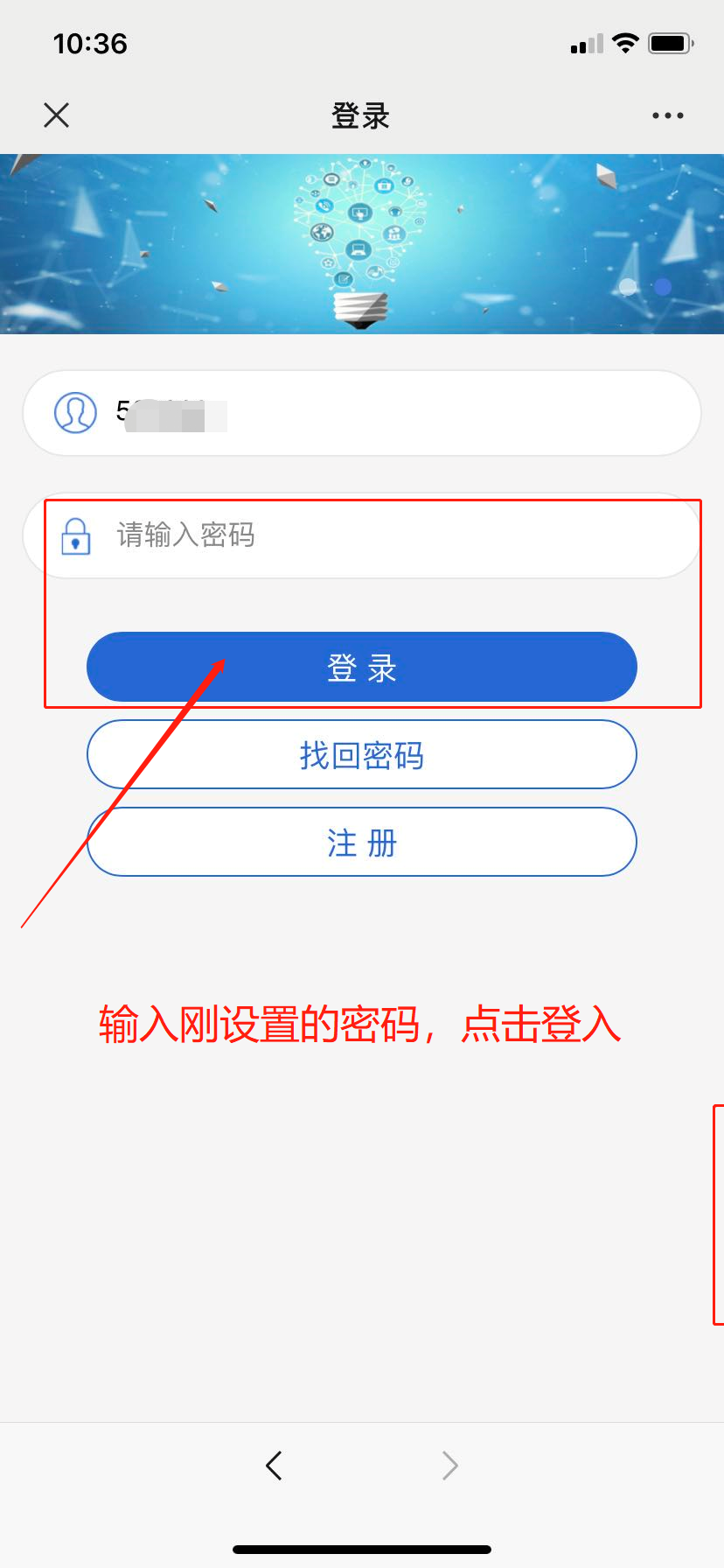Tap the 注册 register button

(361, 843)
